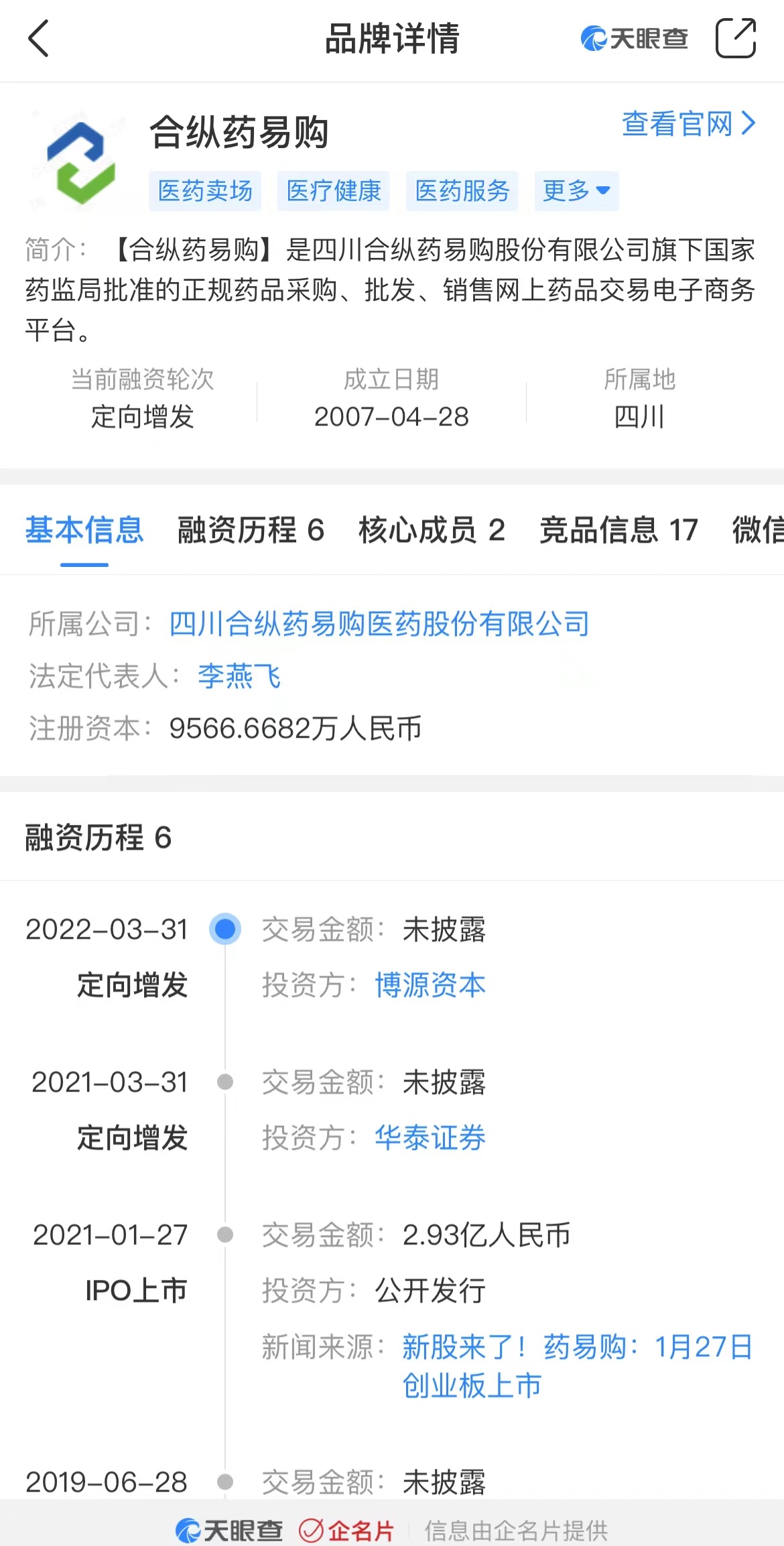Open investor 博源资本
The height and width of the screenshot is (1546, 784).
(x=430, y=985)
